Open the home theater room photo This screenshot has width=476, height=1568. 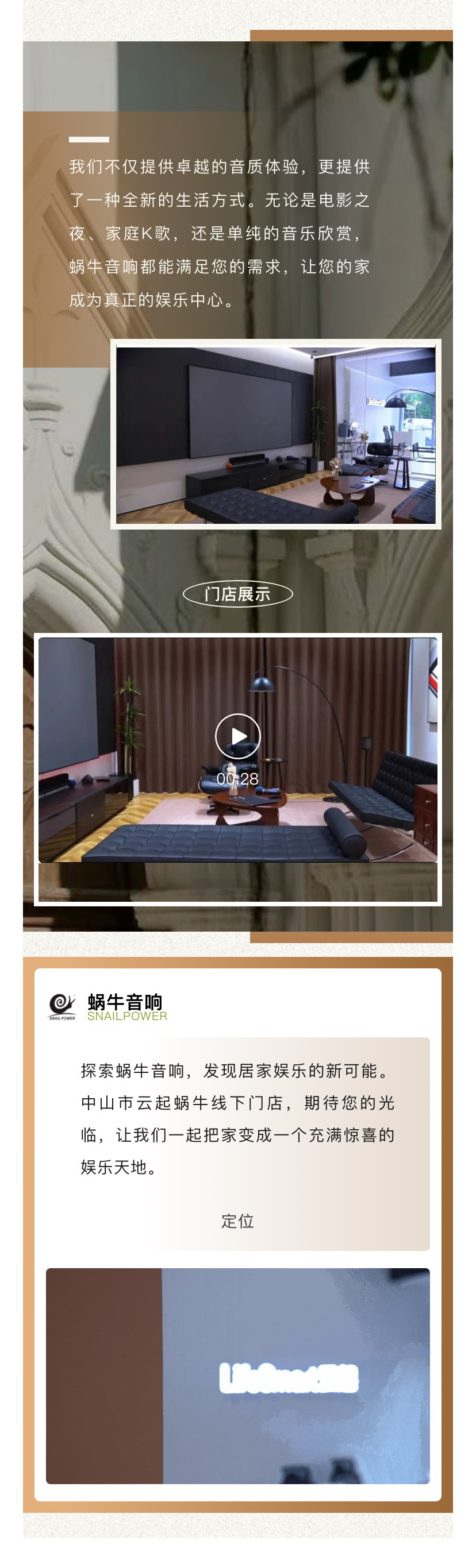click(x=275, y=435)
